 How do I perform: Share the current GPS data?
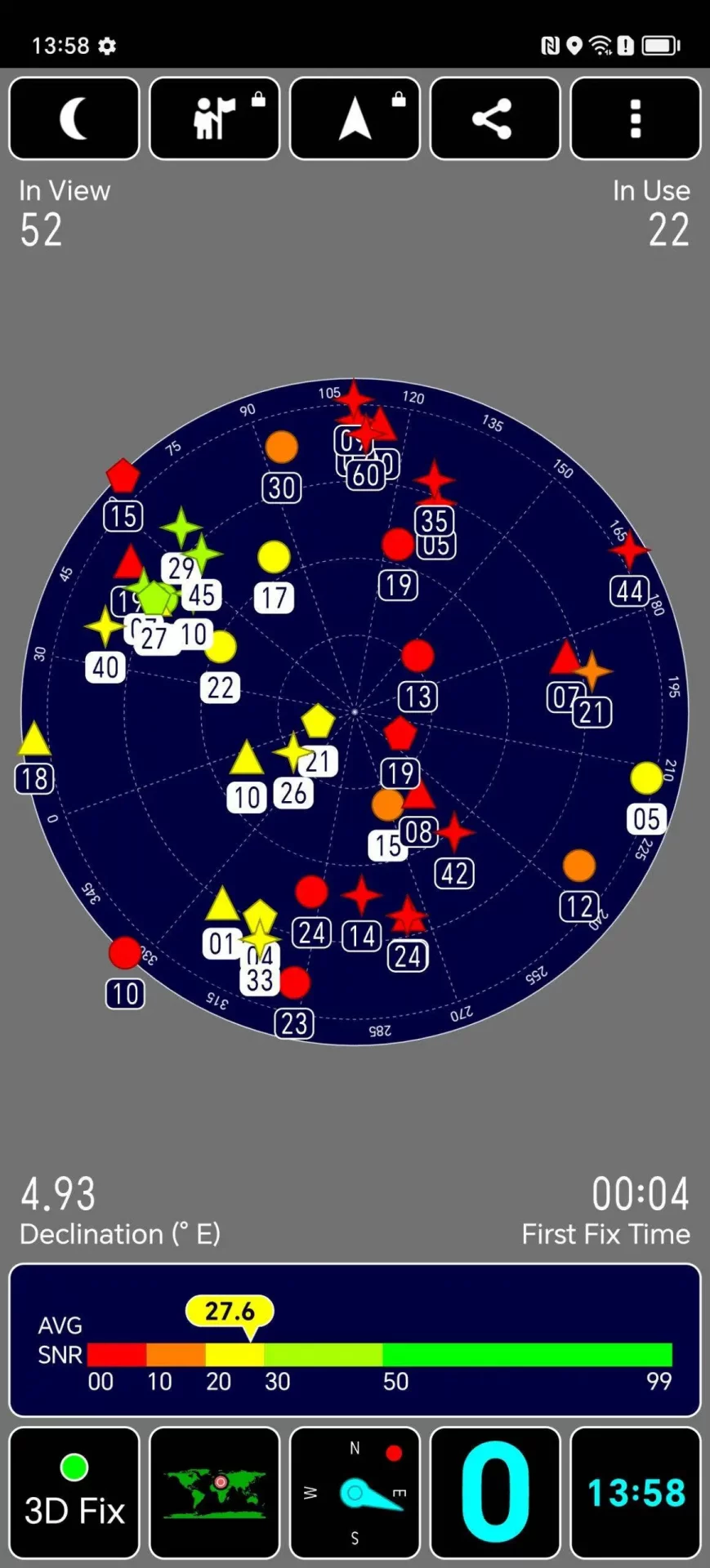tap(495, 118)
